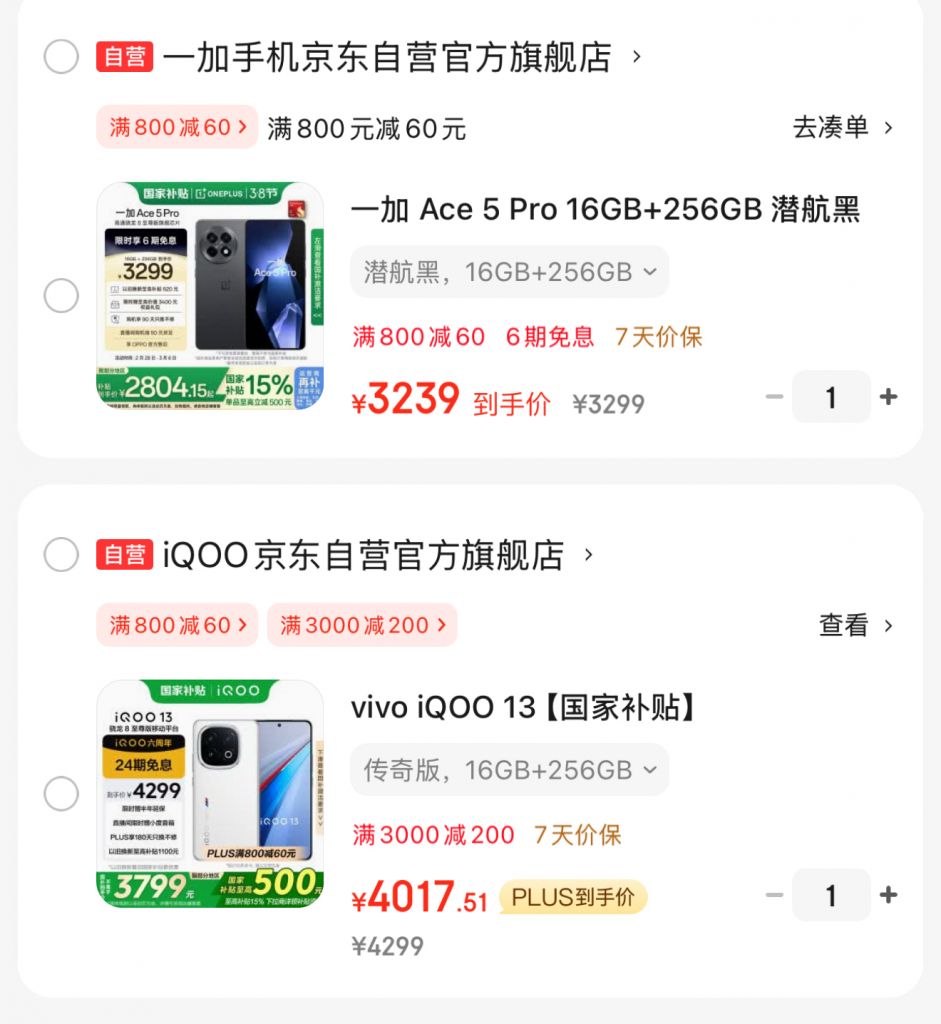Expand the 传奇版 16GB+256GB spec selector
The height and width of the screenshot is (1024, 941).
tap(509, 770)
